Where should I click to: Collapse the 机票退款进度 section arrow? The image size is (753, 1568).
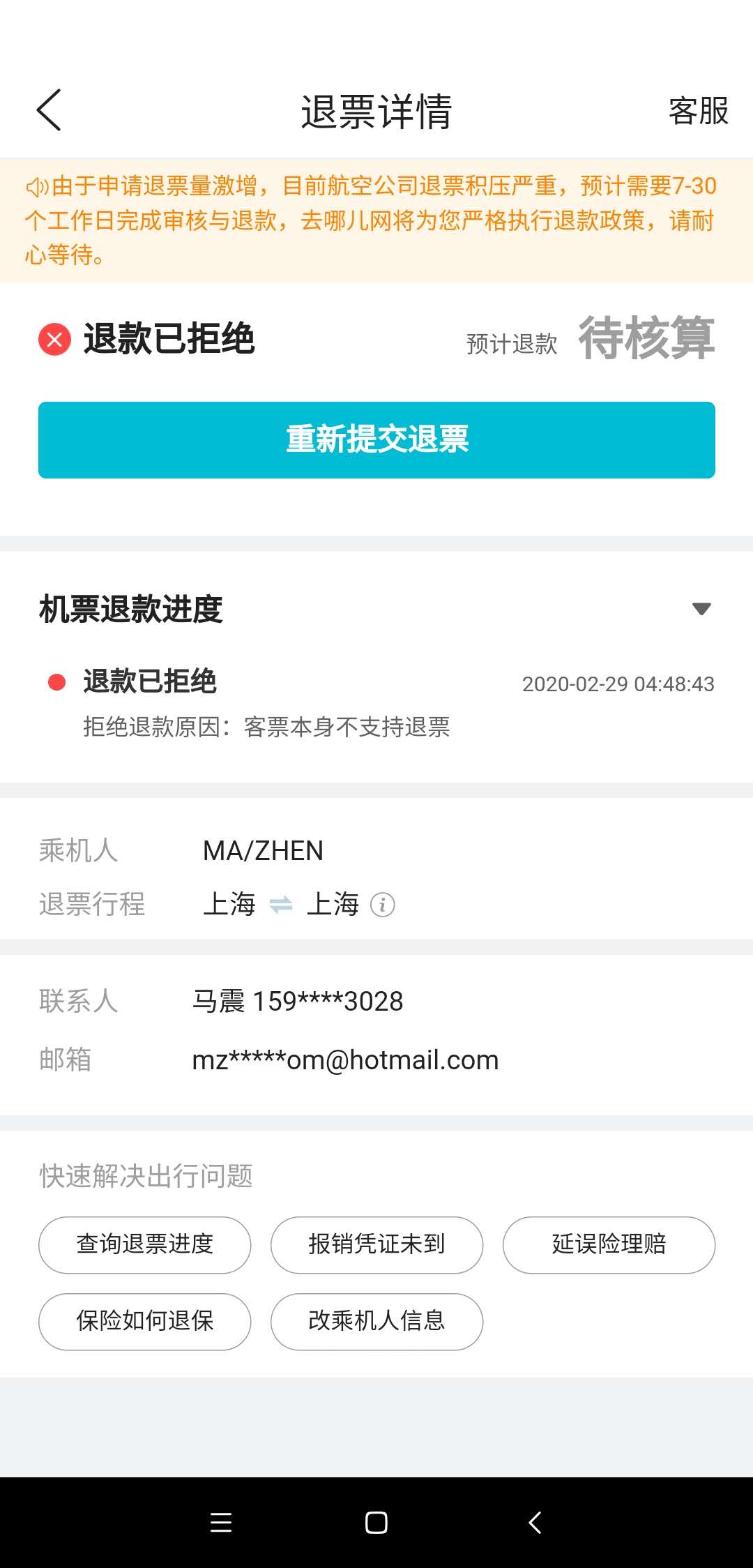click(x=701, y=609)
